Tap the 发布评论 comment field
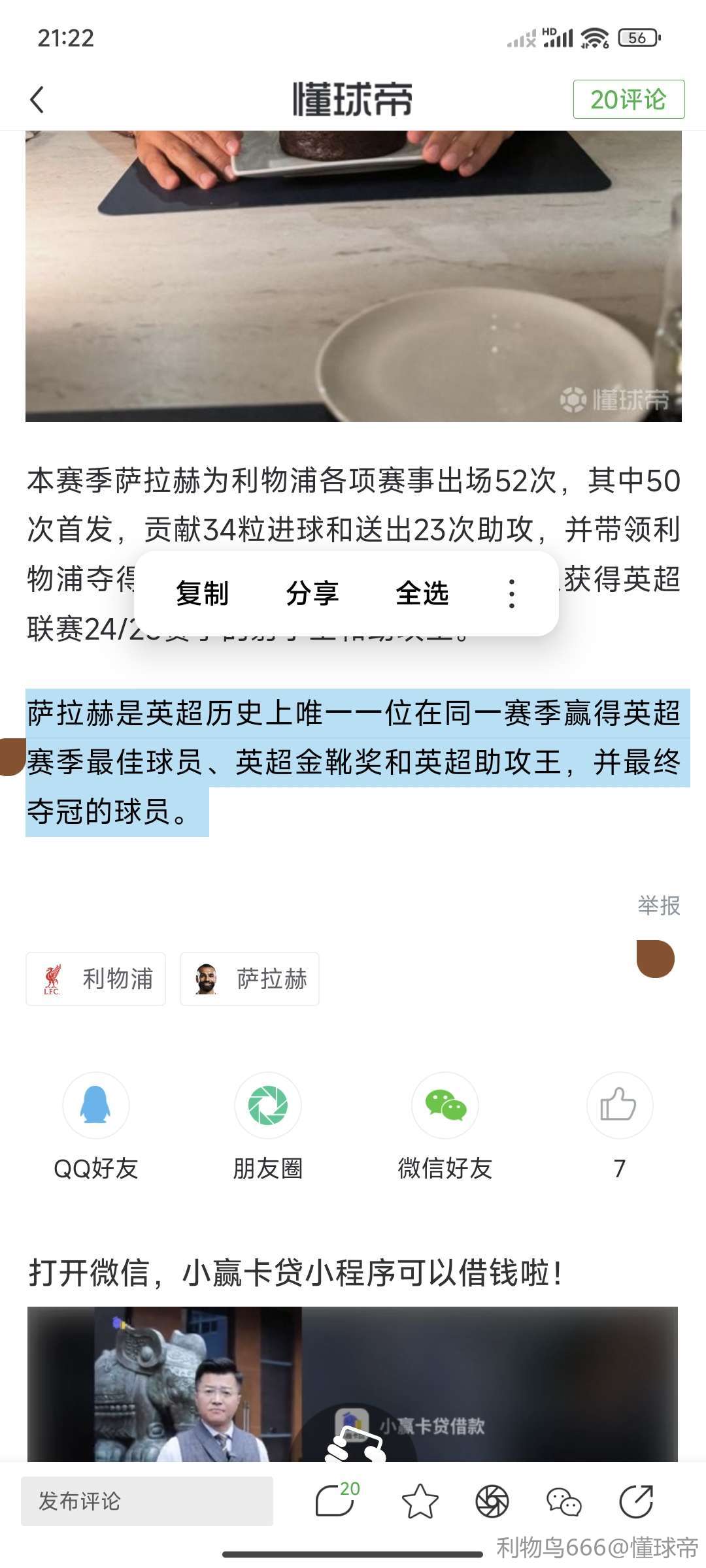Screen dimensions: 706x1568 tap(147, 1501)
